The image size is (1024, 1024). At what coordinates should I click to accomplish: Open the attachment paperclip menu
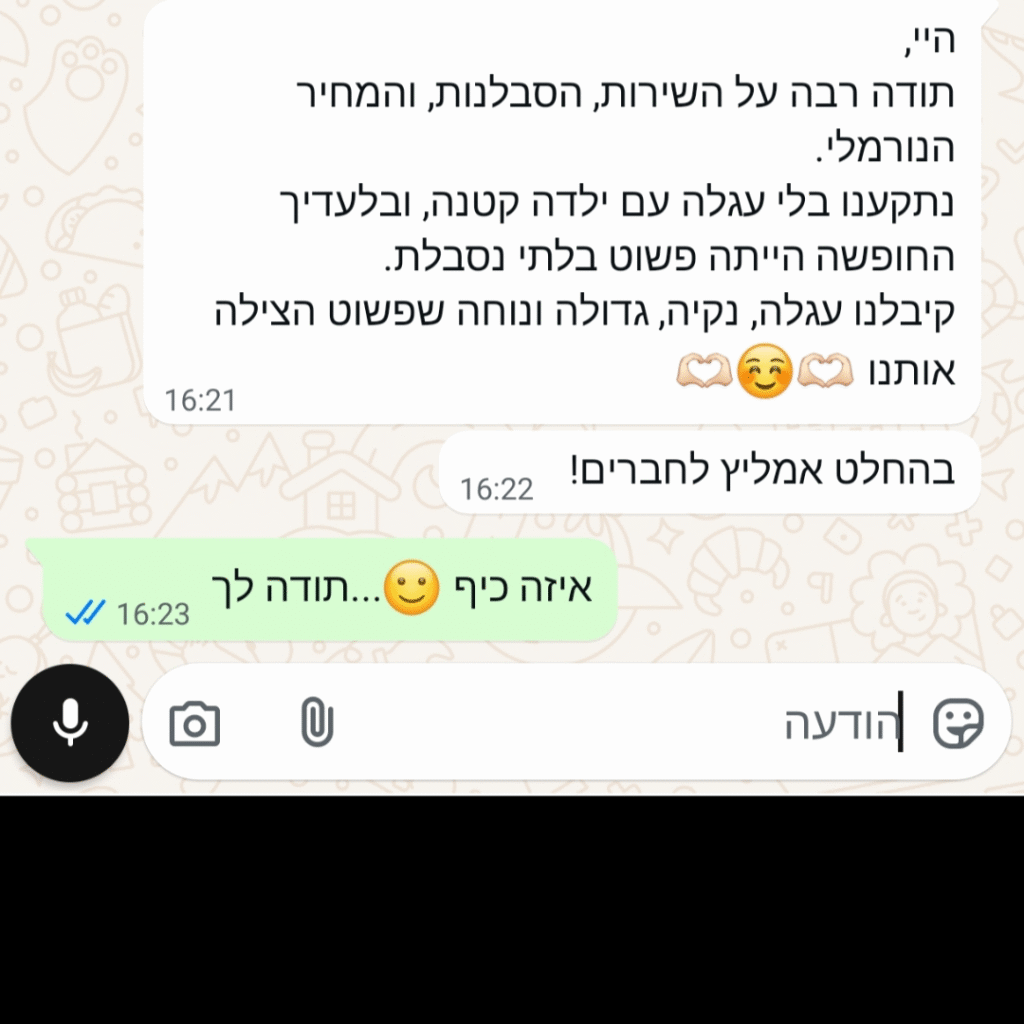coord(316,723)
